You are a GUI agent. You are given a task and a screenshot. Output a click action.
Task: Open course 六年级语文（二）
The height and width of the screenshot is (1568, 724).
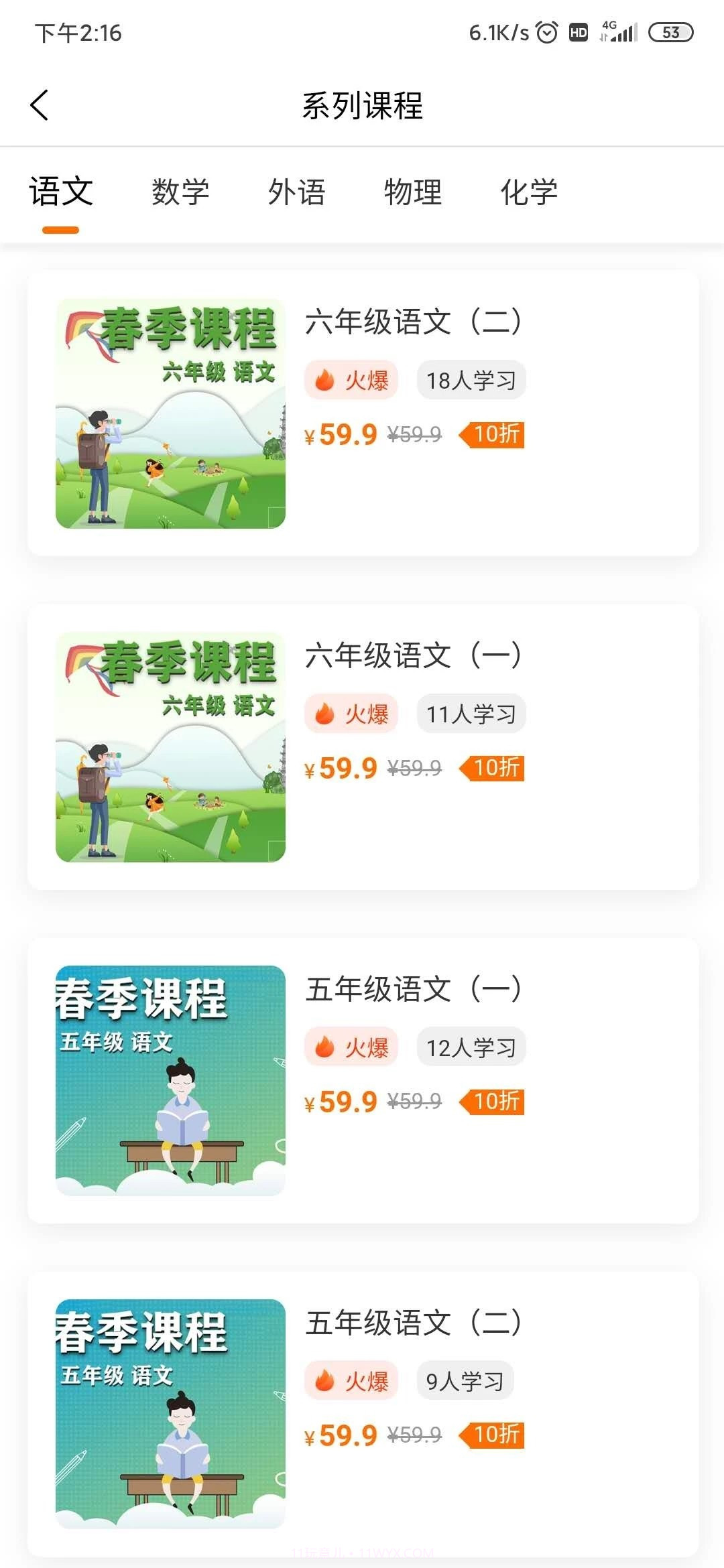pos(414,321)
